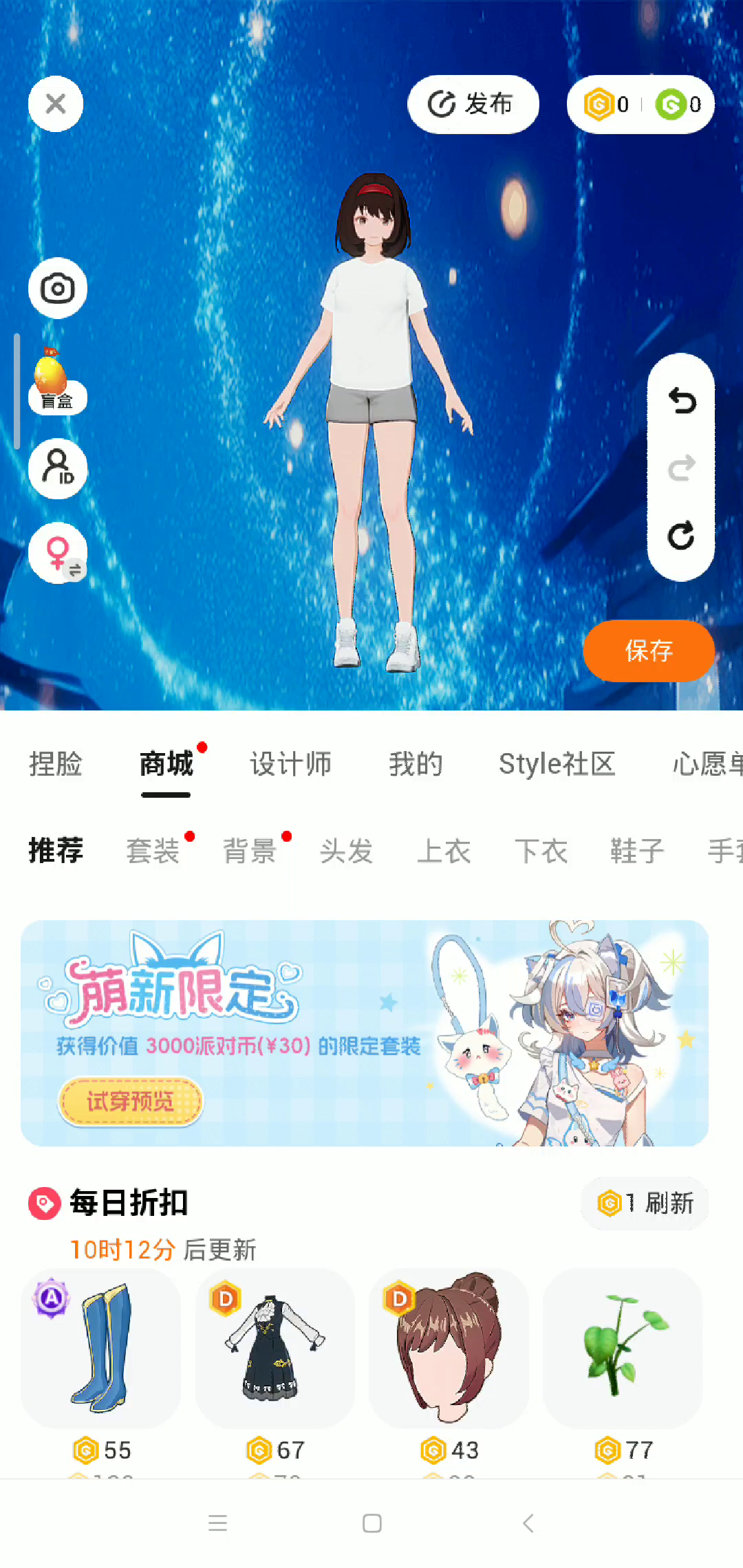Image resolution: width=743 pixels, height=1568 pixels.
Task: Refresh daily discounts with 刷新
Action: [645, 1203]
